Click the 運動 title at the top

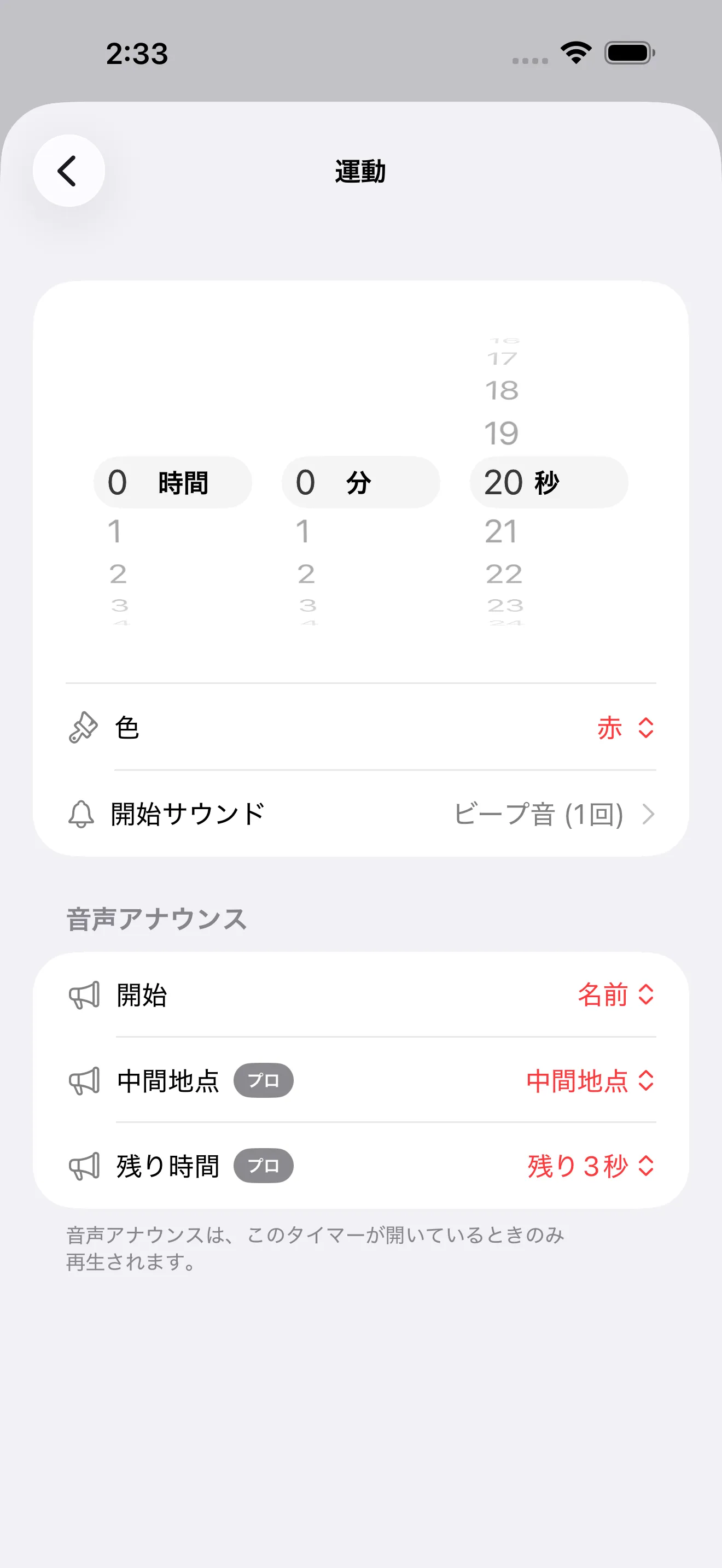click(361, 171)
